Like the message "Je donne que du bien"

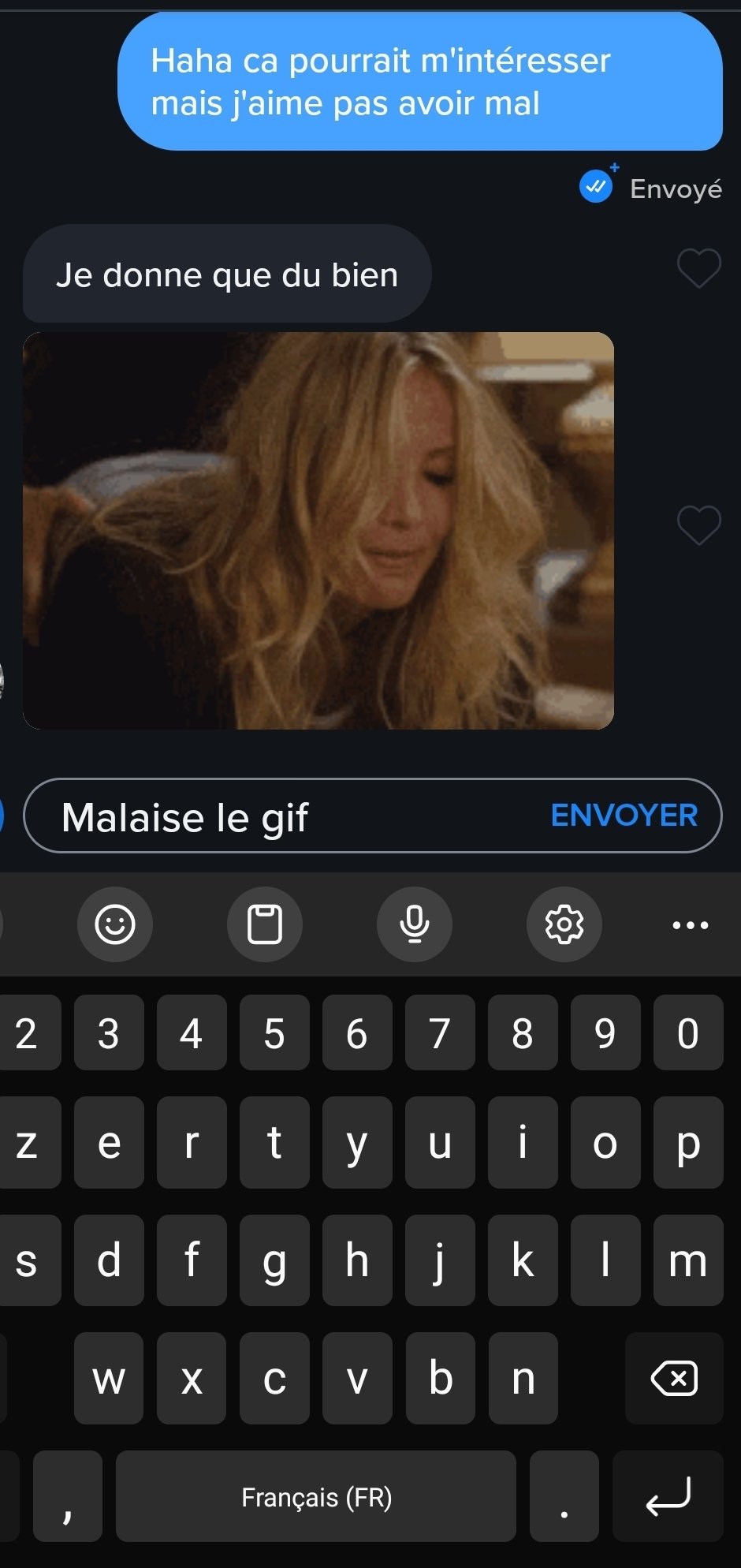tap(699, 268)
